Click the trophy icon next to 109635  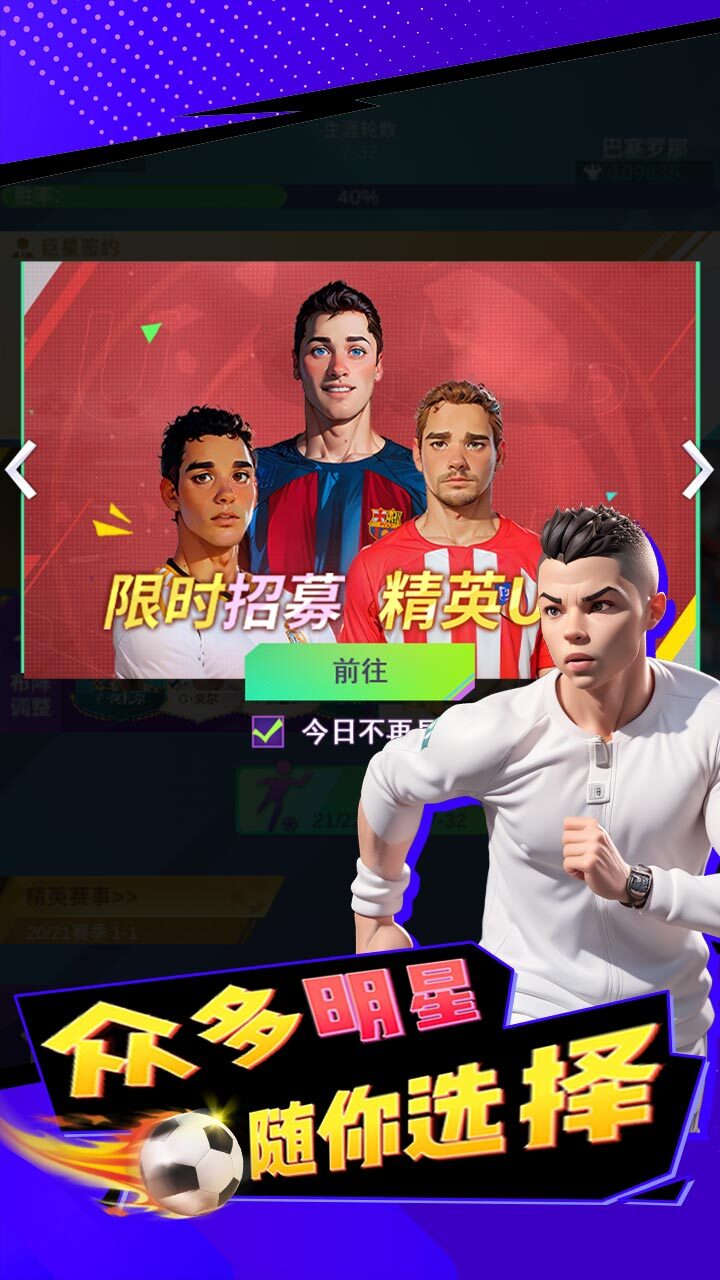tap(593, 172)
